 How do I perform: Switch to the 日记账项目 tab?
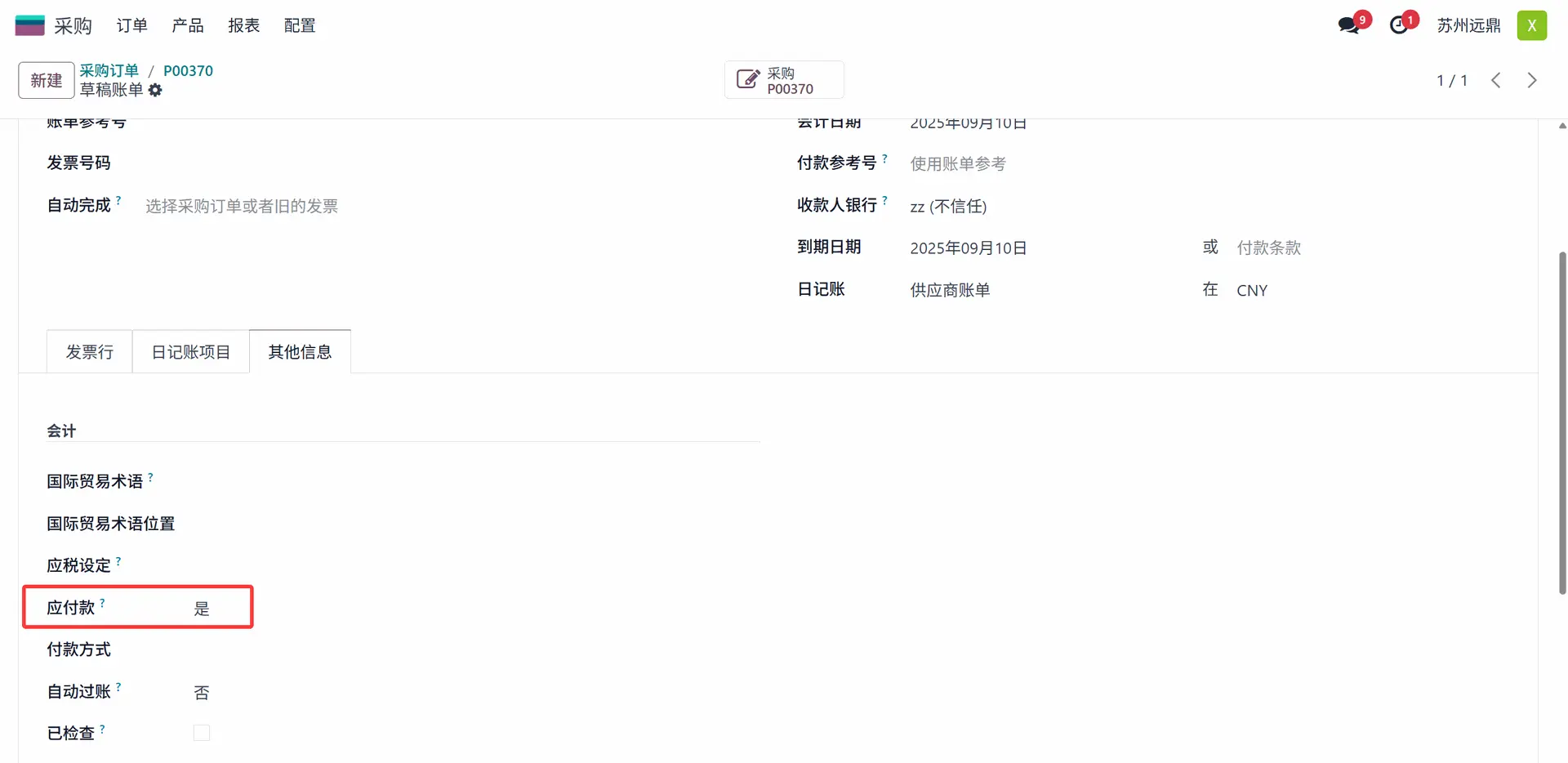[x=191, y=352]
